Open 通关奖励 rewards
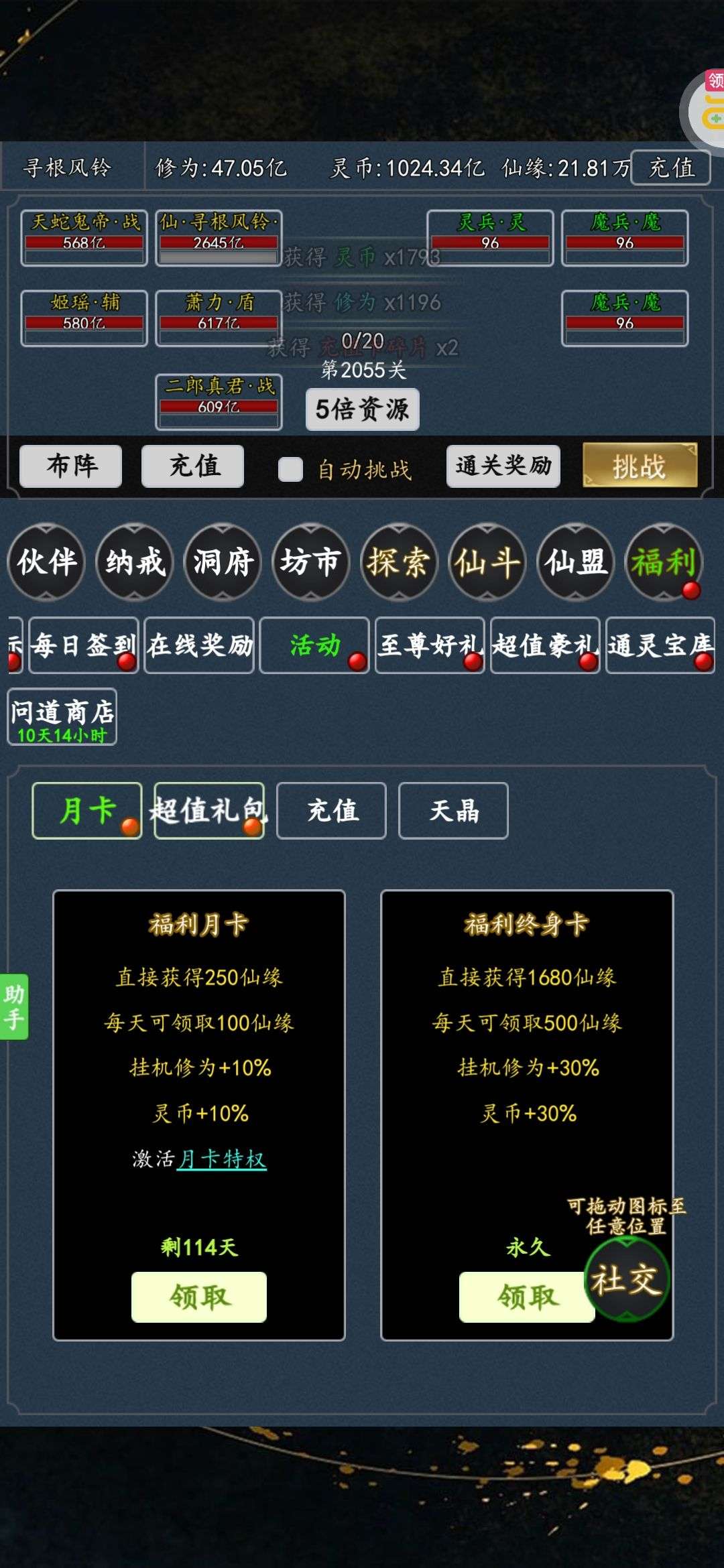Viewport: 724px width, 1568px height. pyautogui.click(x=503, y=466)
